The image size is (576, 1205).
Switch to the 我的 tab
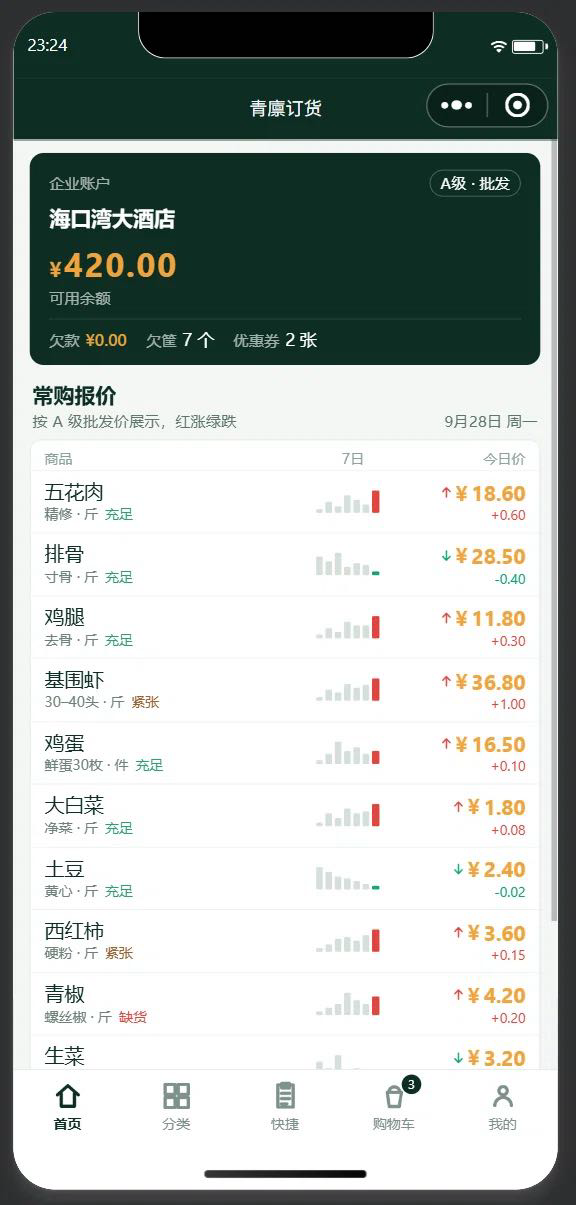[x=502, y=1106]
